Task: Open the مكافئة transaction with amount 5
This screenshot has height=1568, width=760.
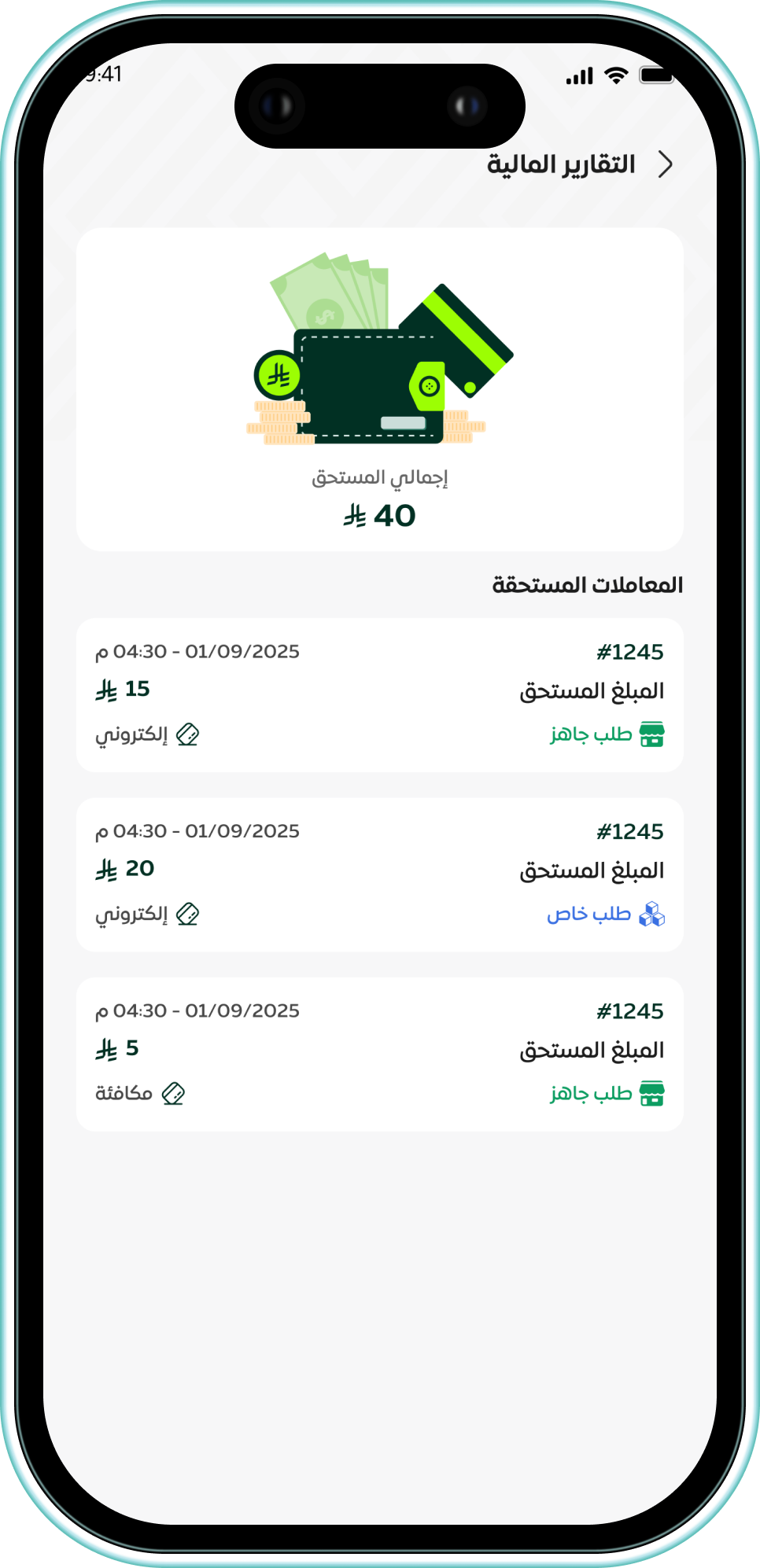Action: coord(379,1054)
